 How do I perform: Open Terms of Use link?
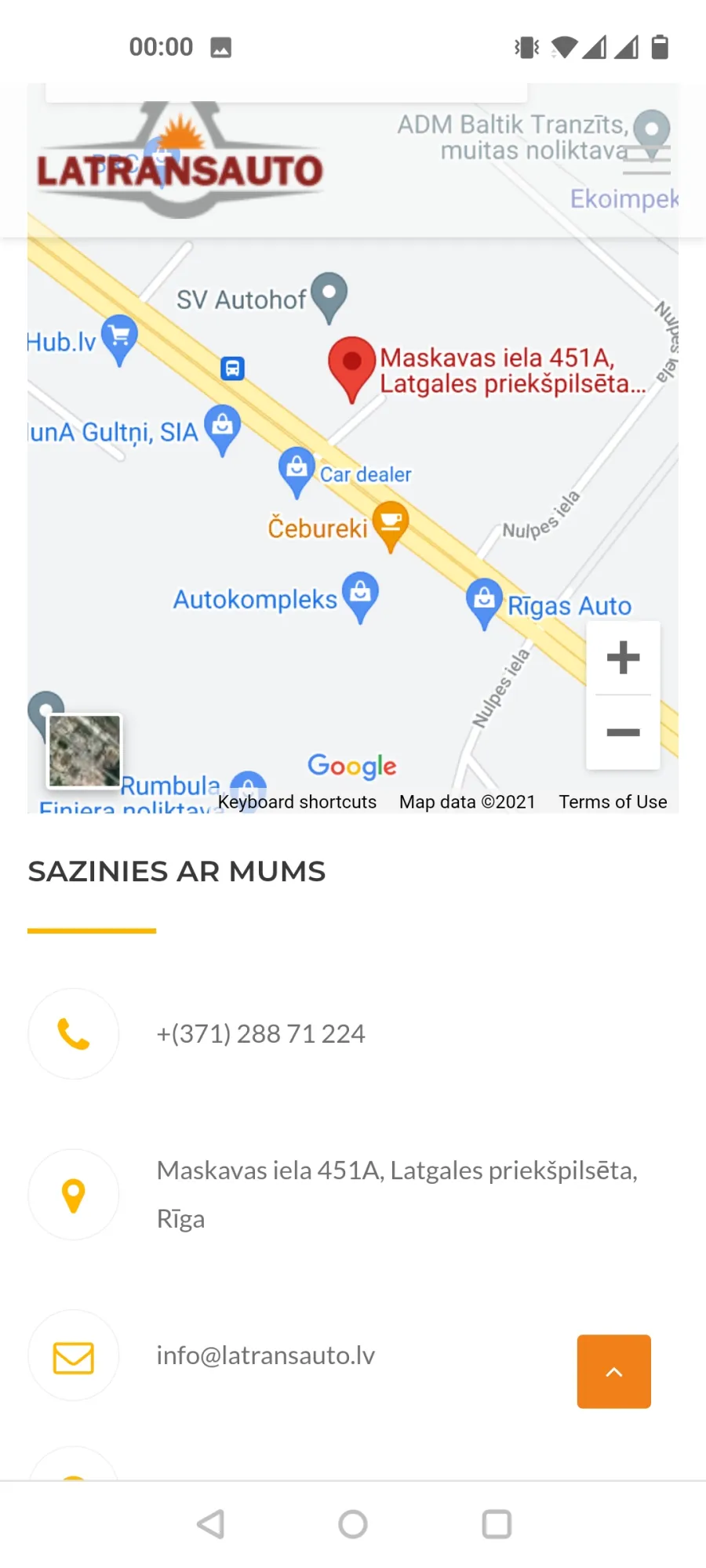(x=613, y=802)
